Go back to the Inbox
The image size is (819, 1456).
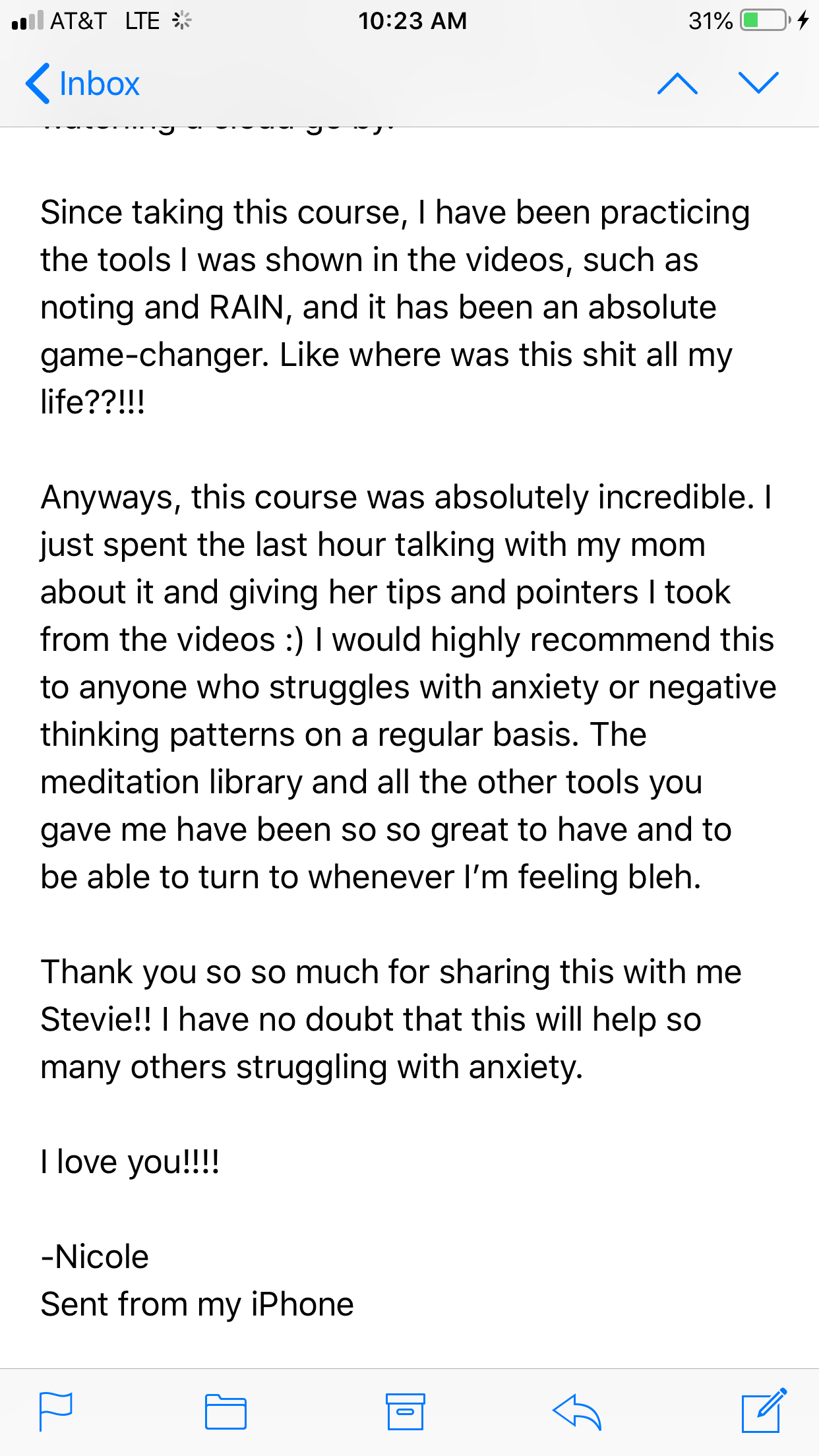click(82, 84)
